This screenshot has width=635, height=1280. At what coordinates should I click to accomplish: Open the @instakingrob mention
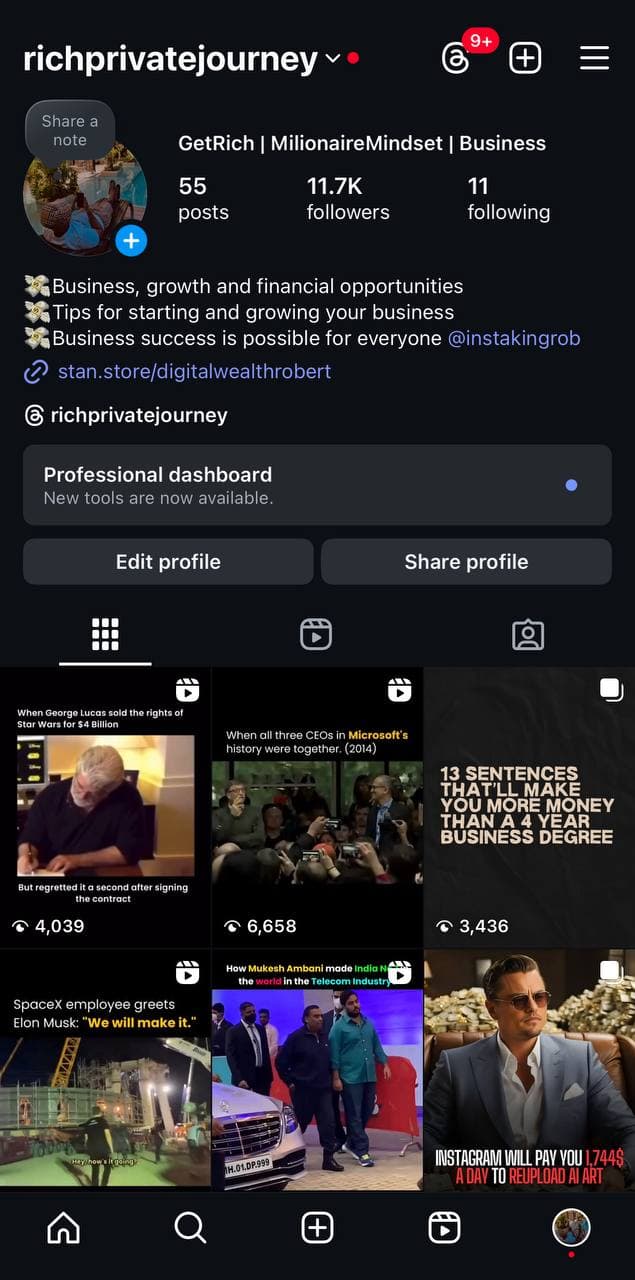tap(514, 338)
